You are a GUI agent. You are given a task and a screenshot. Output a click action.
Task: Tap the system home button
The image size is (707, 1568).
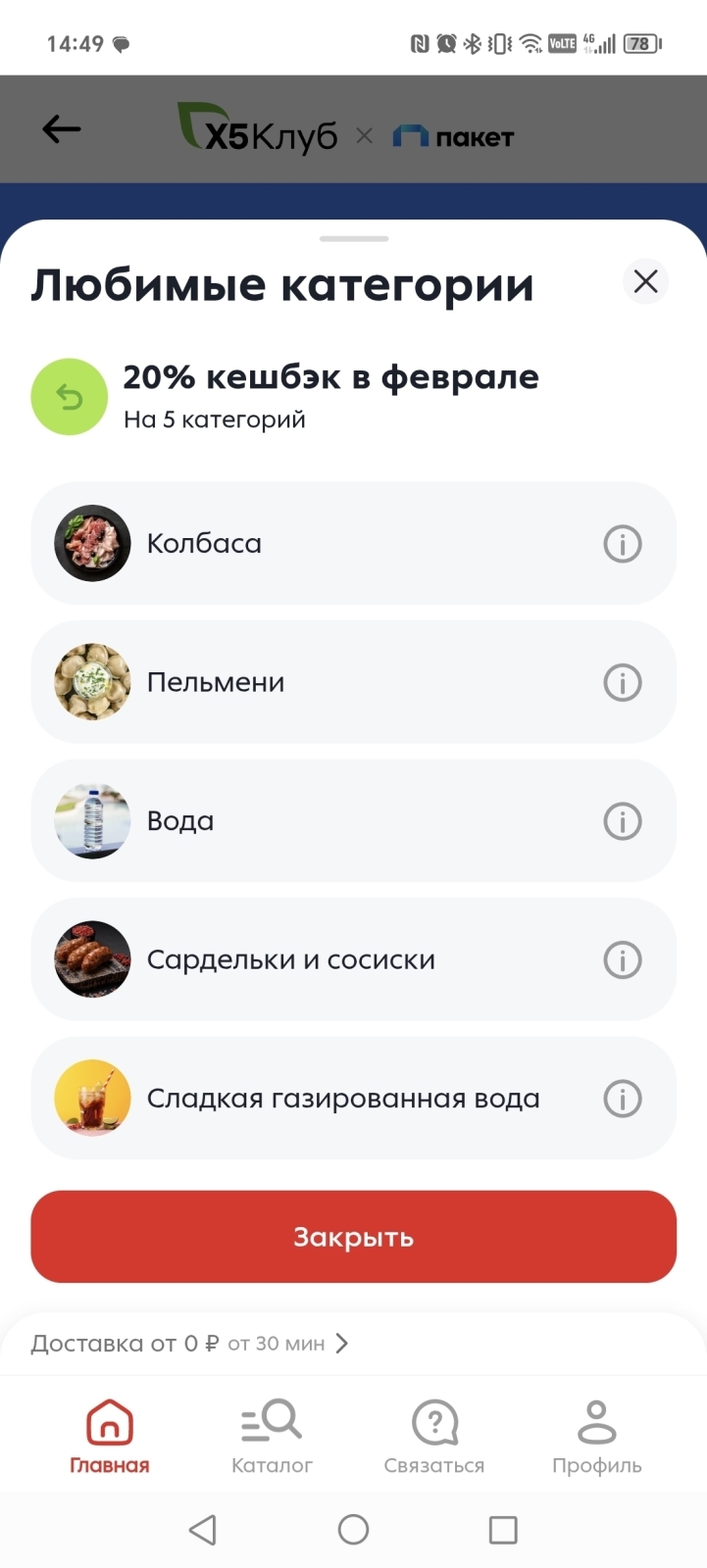(x=353, y=1529)
